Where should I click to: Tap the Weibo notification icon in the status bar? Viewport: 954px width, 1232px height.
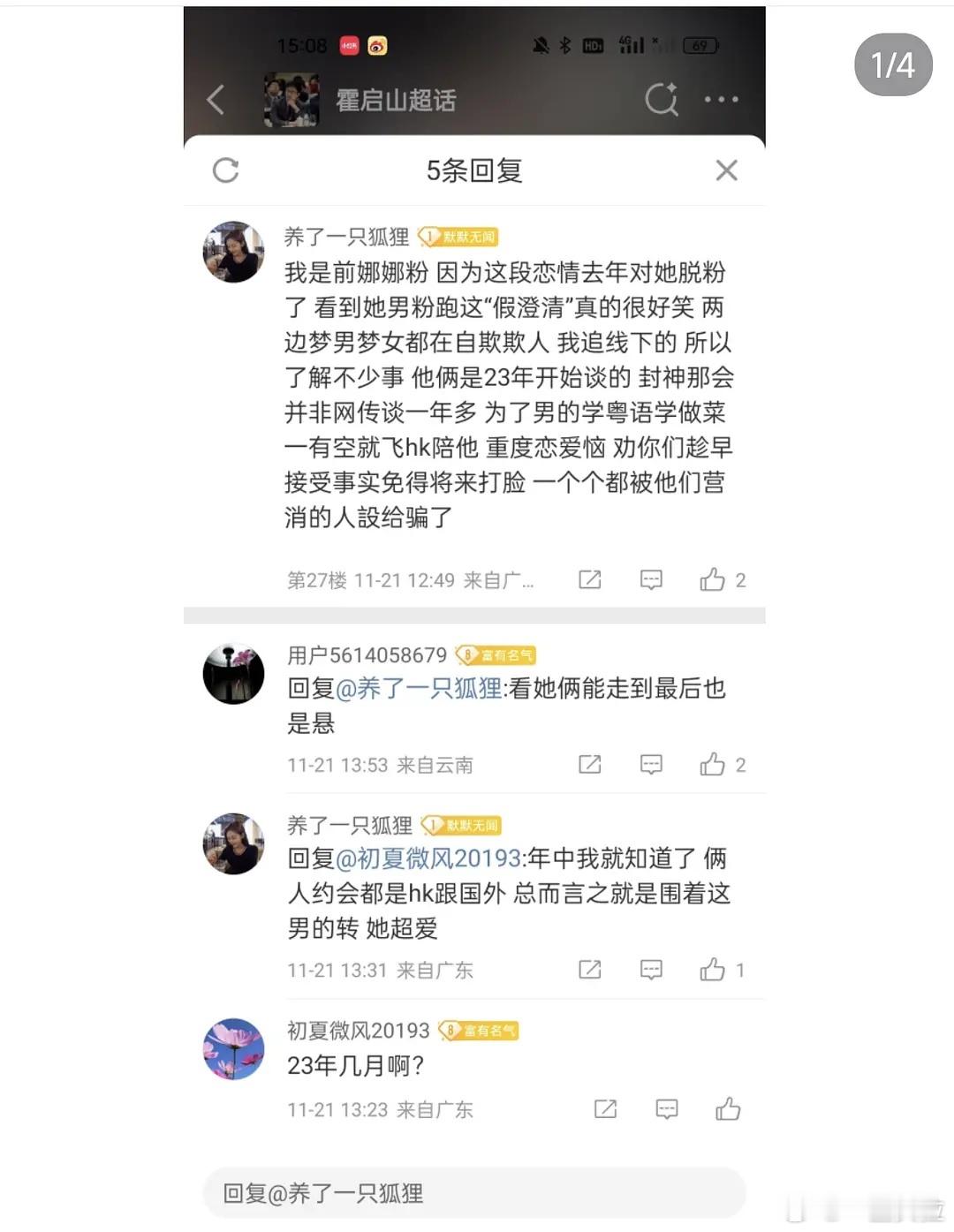point(376,42)
